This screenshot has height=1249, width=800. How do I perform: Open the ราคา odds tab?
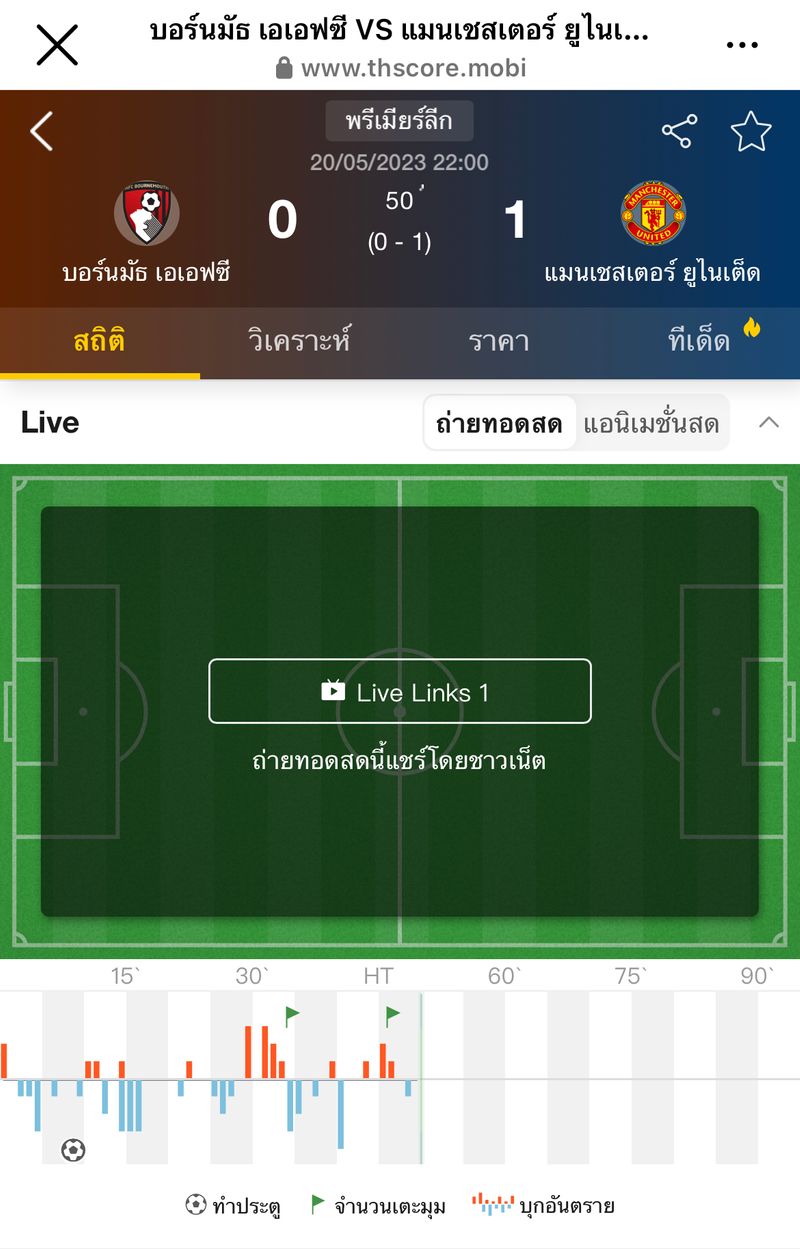[x=497, y=340]
